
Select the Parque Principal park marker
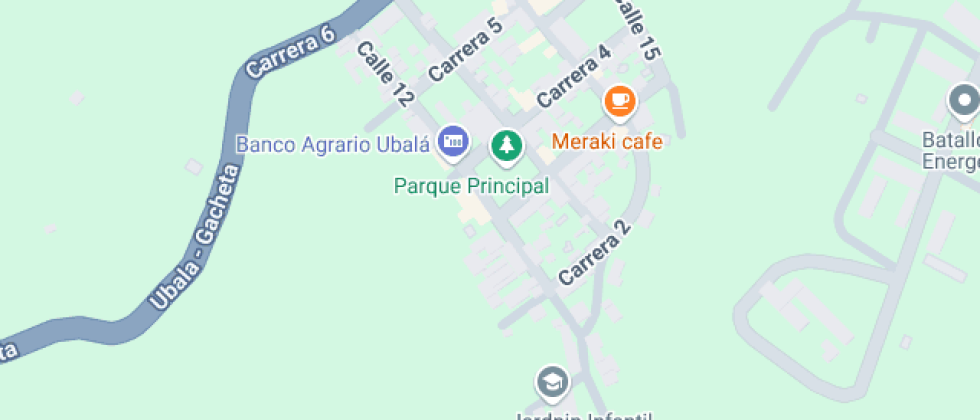point(507,145)
